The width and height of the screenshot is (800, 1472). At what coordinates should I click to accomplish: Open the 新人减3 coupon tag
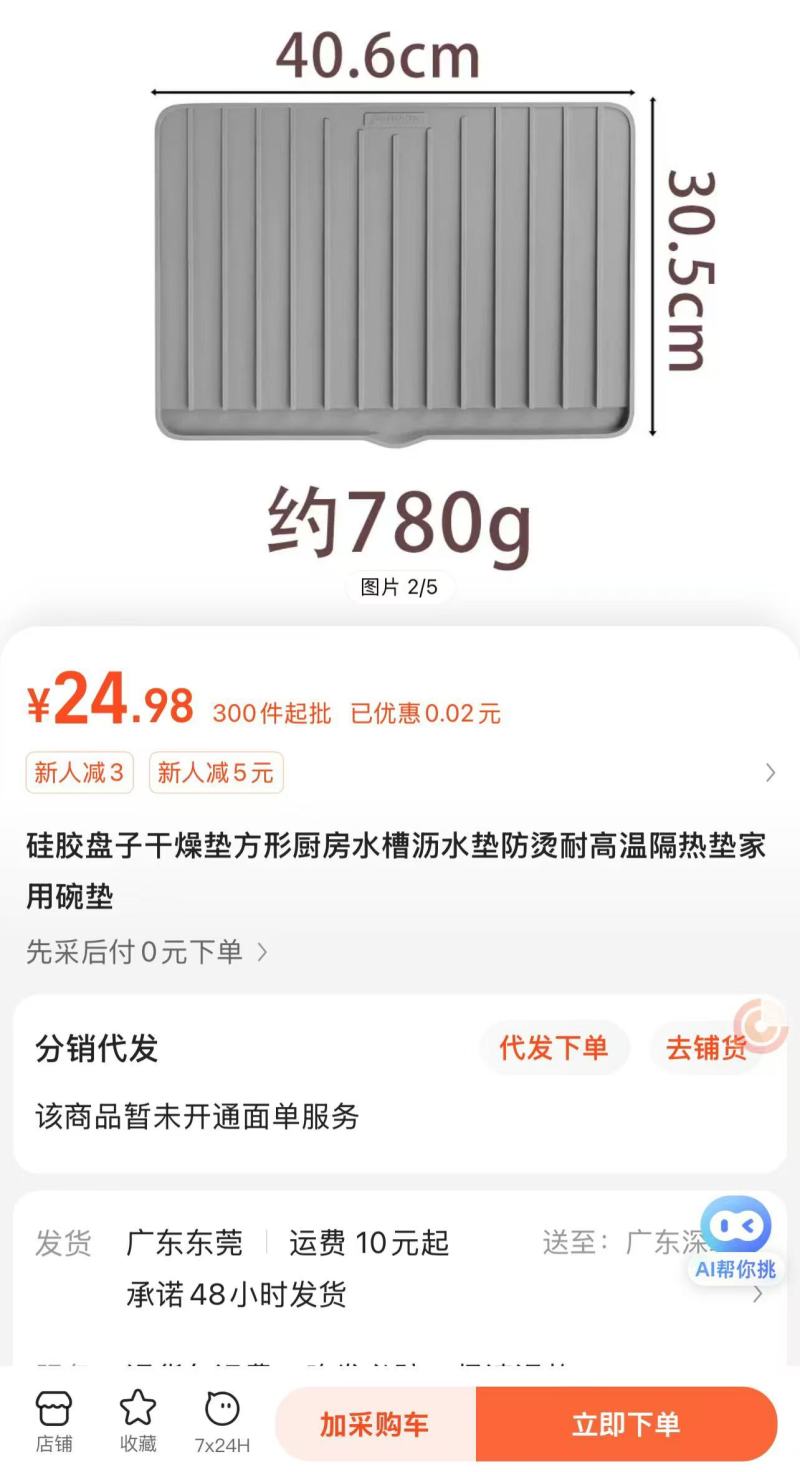pyautogui.click(x=80, y=773)
